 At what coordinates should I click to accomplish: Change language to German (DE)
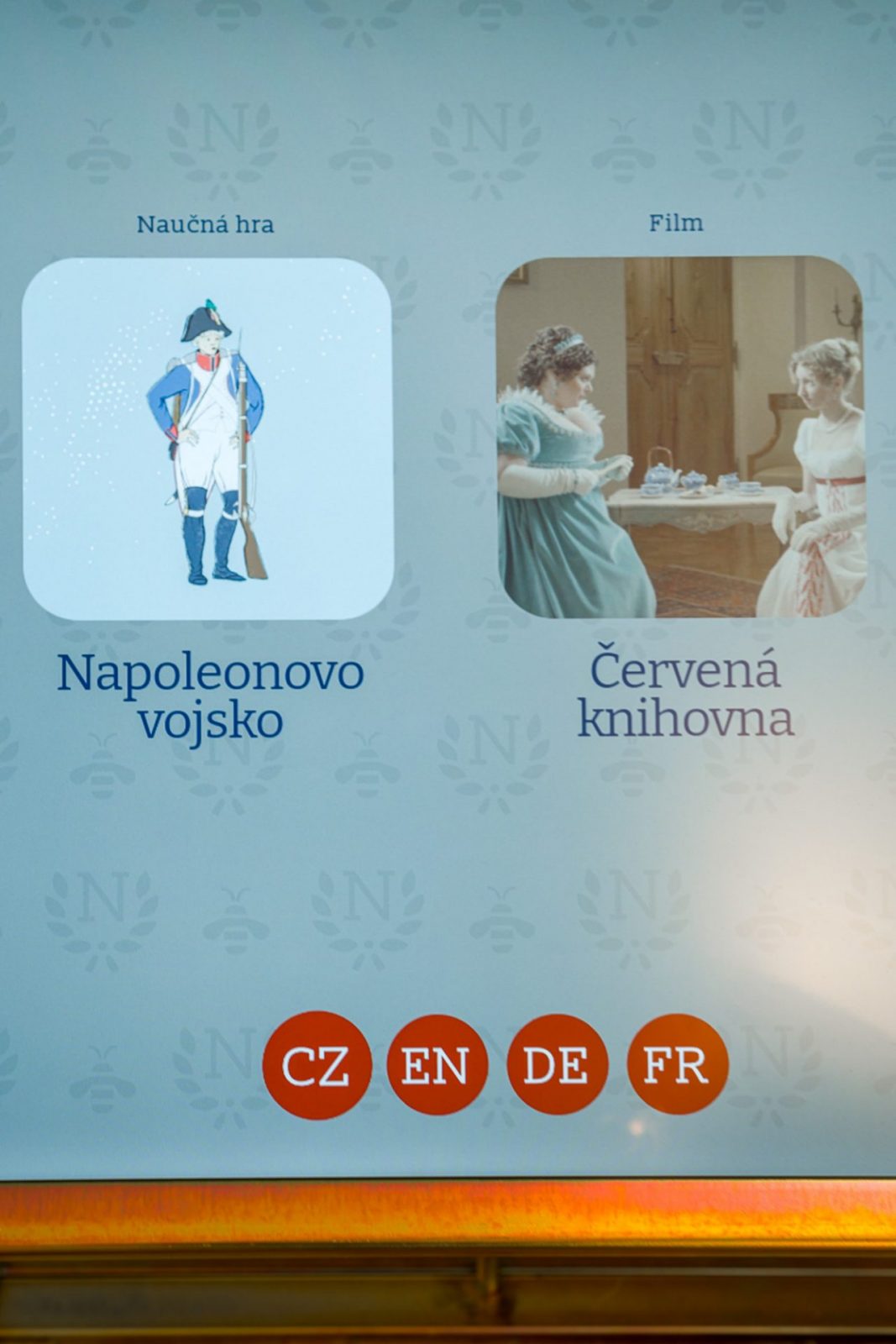point(557,1065)
